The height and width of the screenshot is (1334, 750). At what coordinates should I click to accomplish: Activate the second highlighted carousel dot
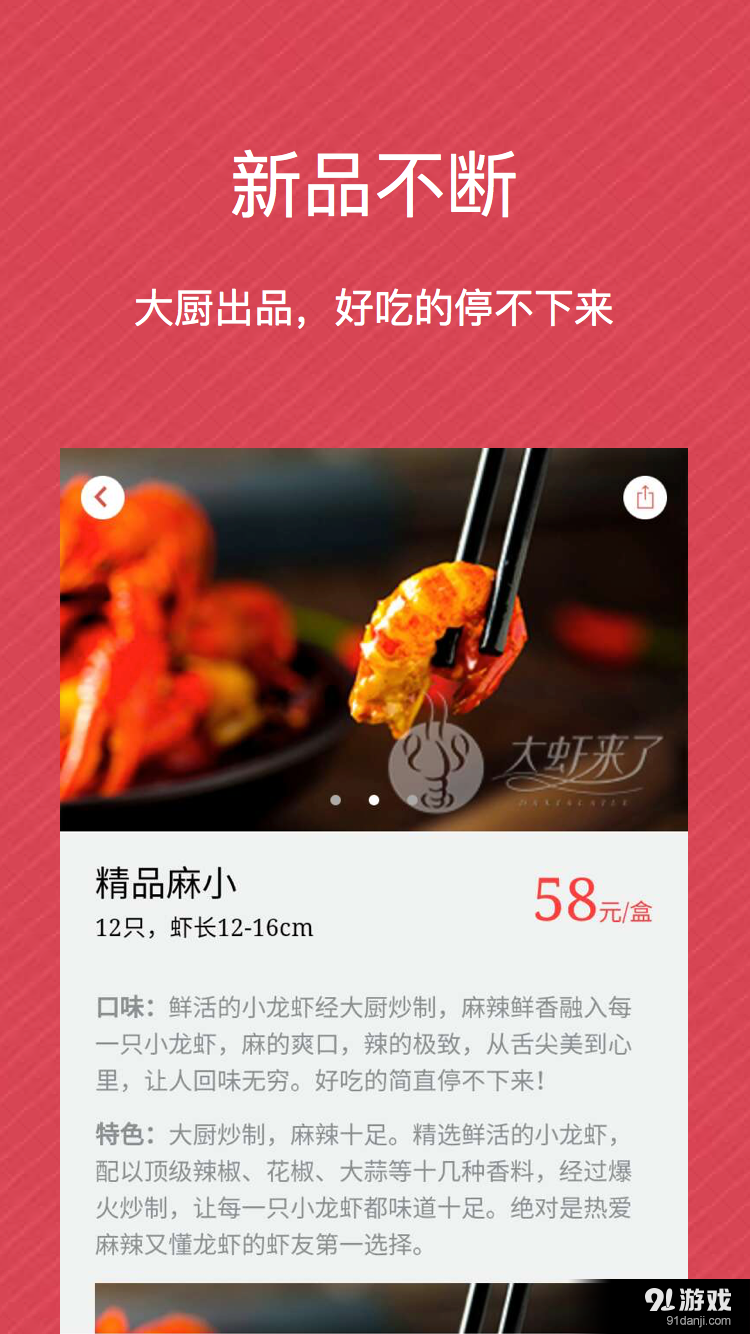[374, 799]
